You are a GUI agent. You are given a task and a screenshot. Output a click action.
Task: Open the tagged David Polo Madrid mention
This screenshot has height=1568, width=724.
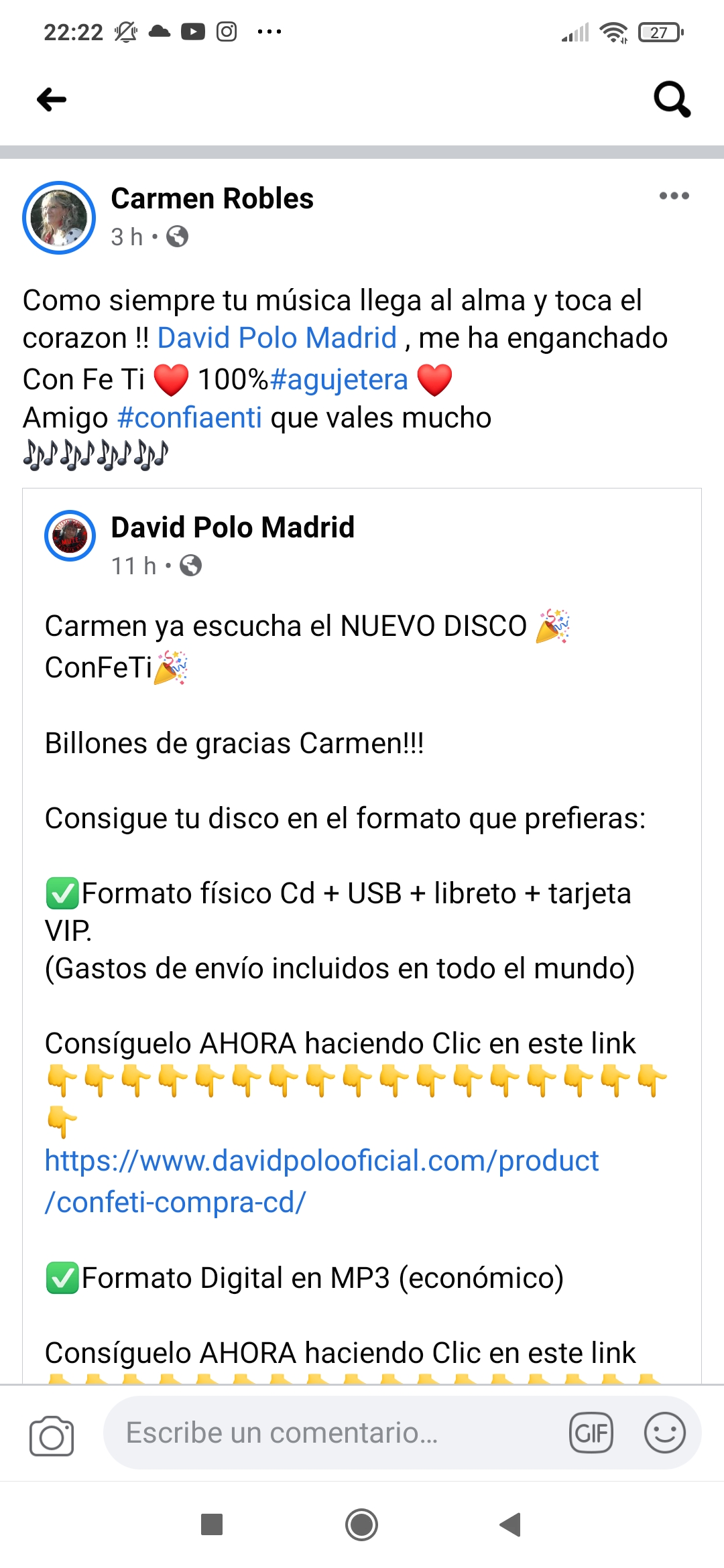point(277,338)
